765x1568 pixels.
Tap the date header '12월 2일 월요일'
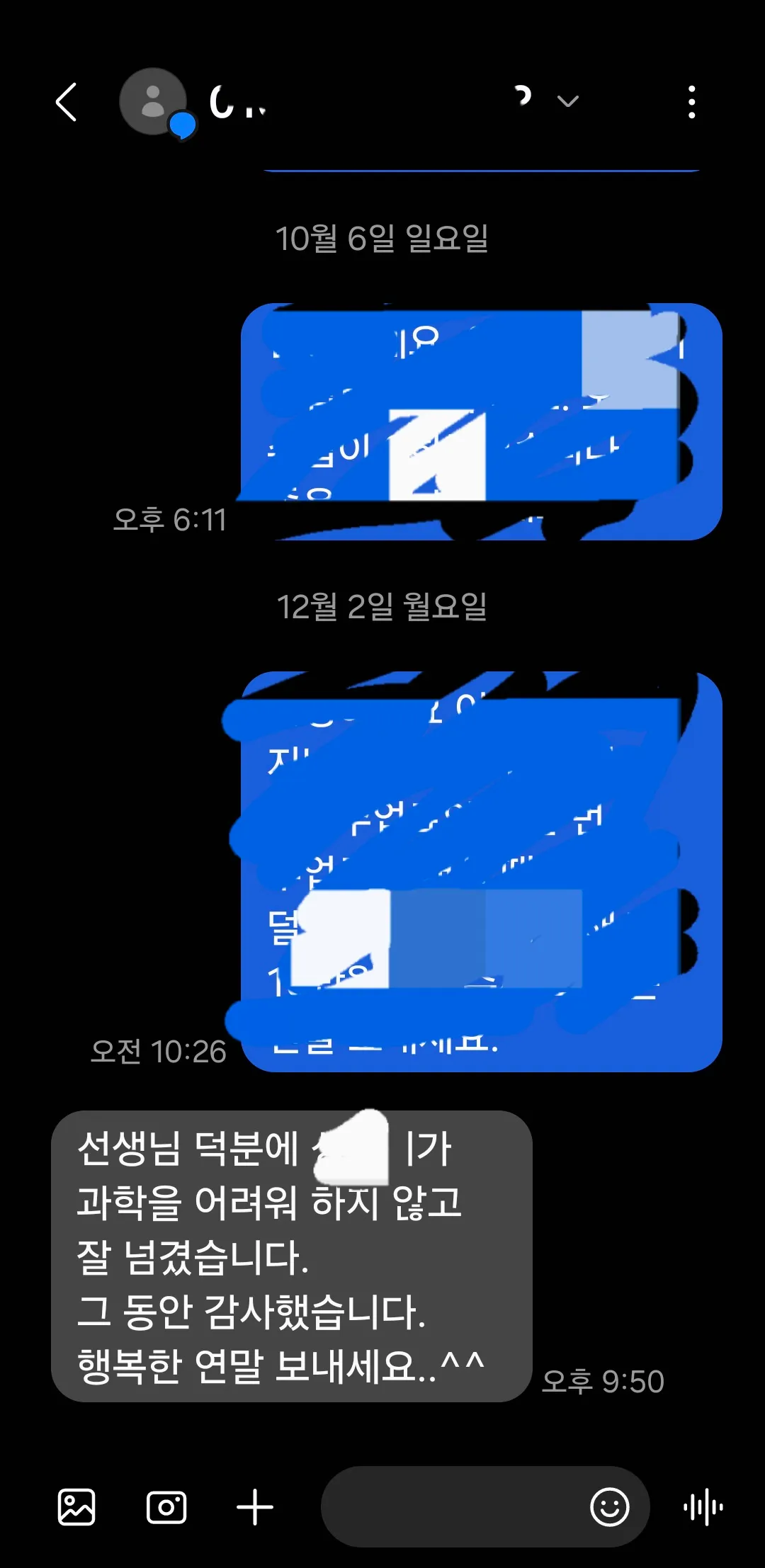(382, 604)
